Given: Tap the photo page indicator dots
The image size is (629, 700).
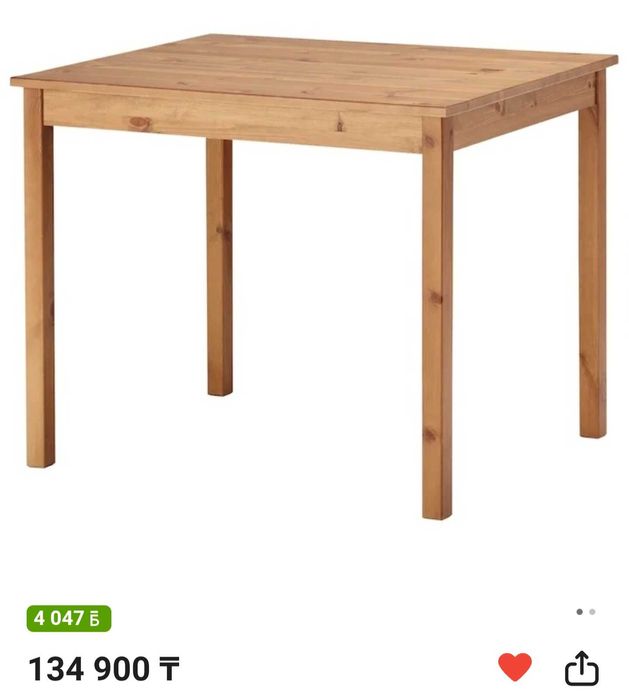Looking at the screenshot, I should click(585, 612).
